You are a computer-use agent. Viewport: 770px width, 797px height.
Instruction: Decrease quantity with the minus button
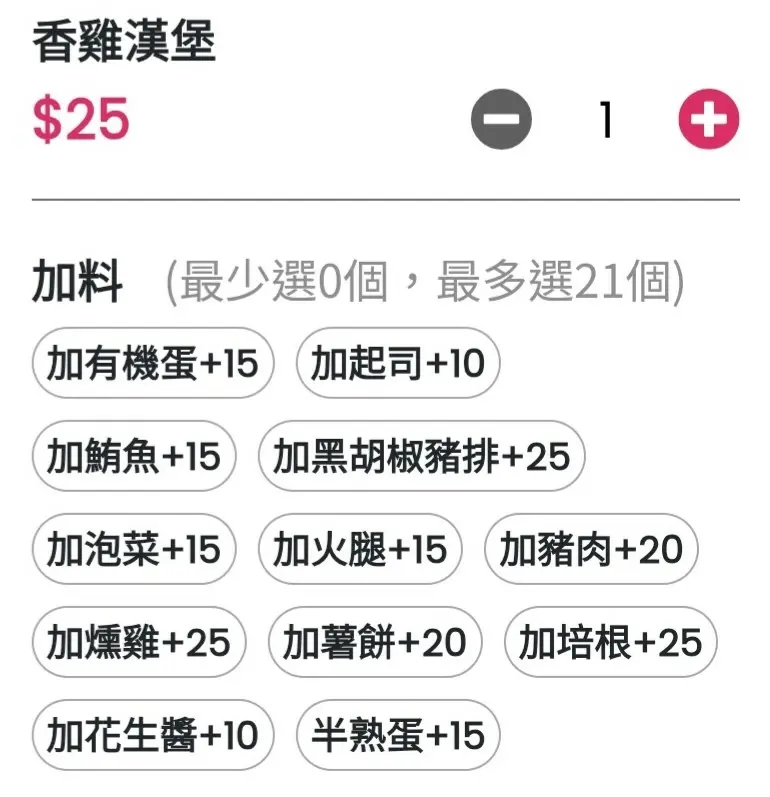(x=501, y=120)
